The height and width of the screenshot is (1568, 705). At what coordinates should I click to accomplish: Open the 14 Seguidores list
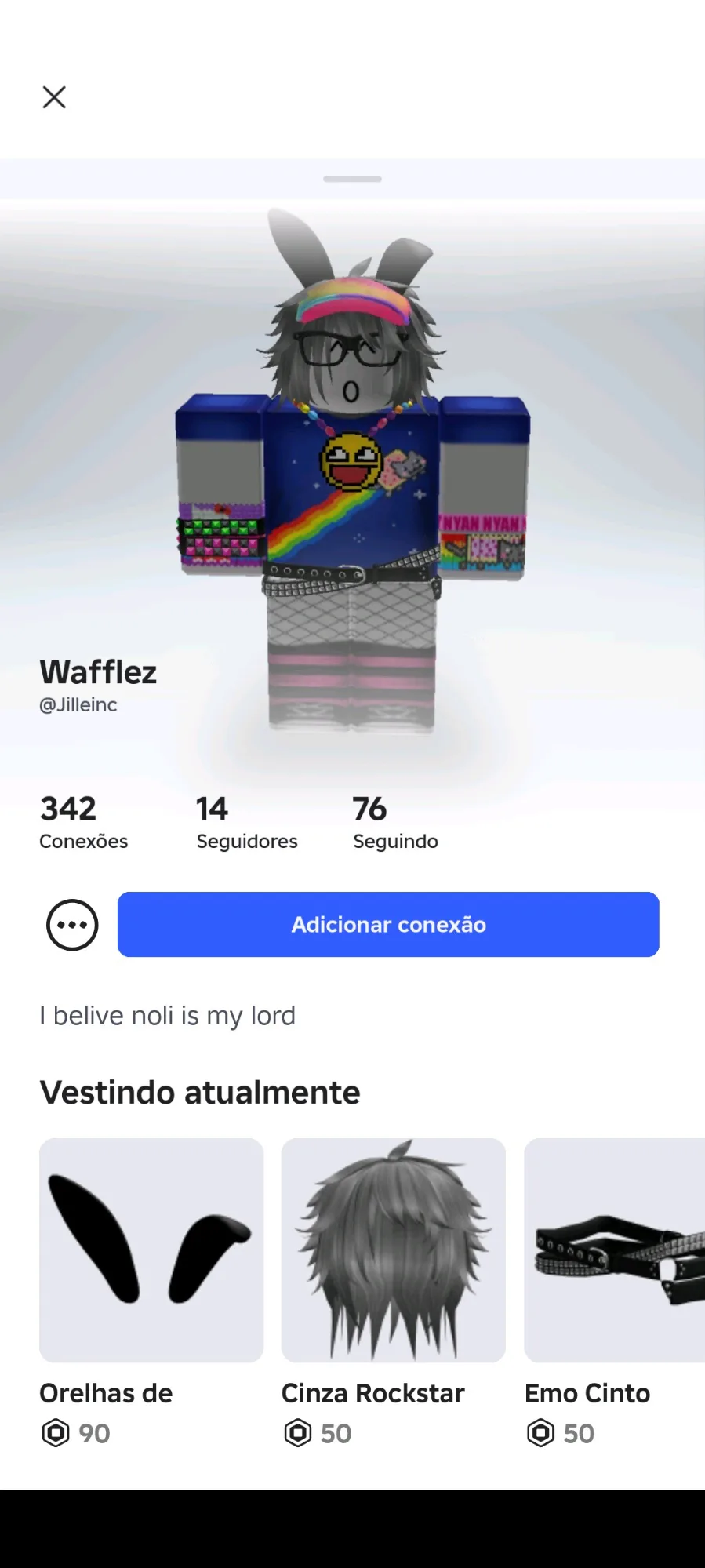[x=246, y=822]
